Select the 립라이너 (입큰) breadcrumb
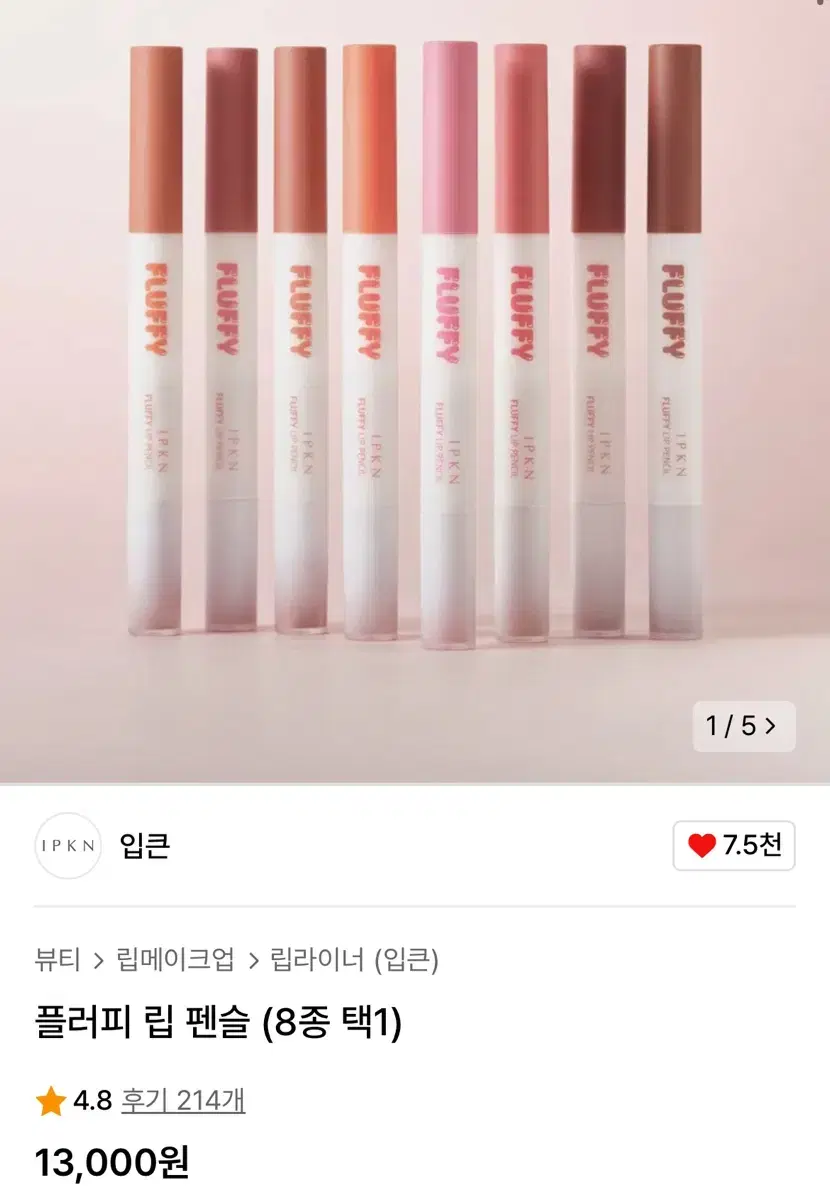The width and height of the screenshot is (830, 1200). [358, 958]
